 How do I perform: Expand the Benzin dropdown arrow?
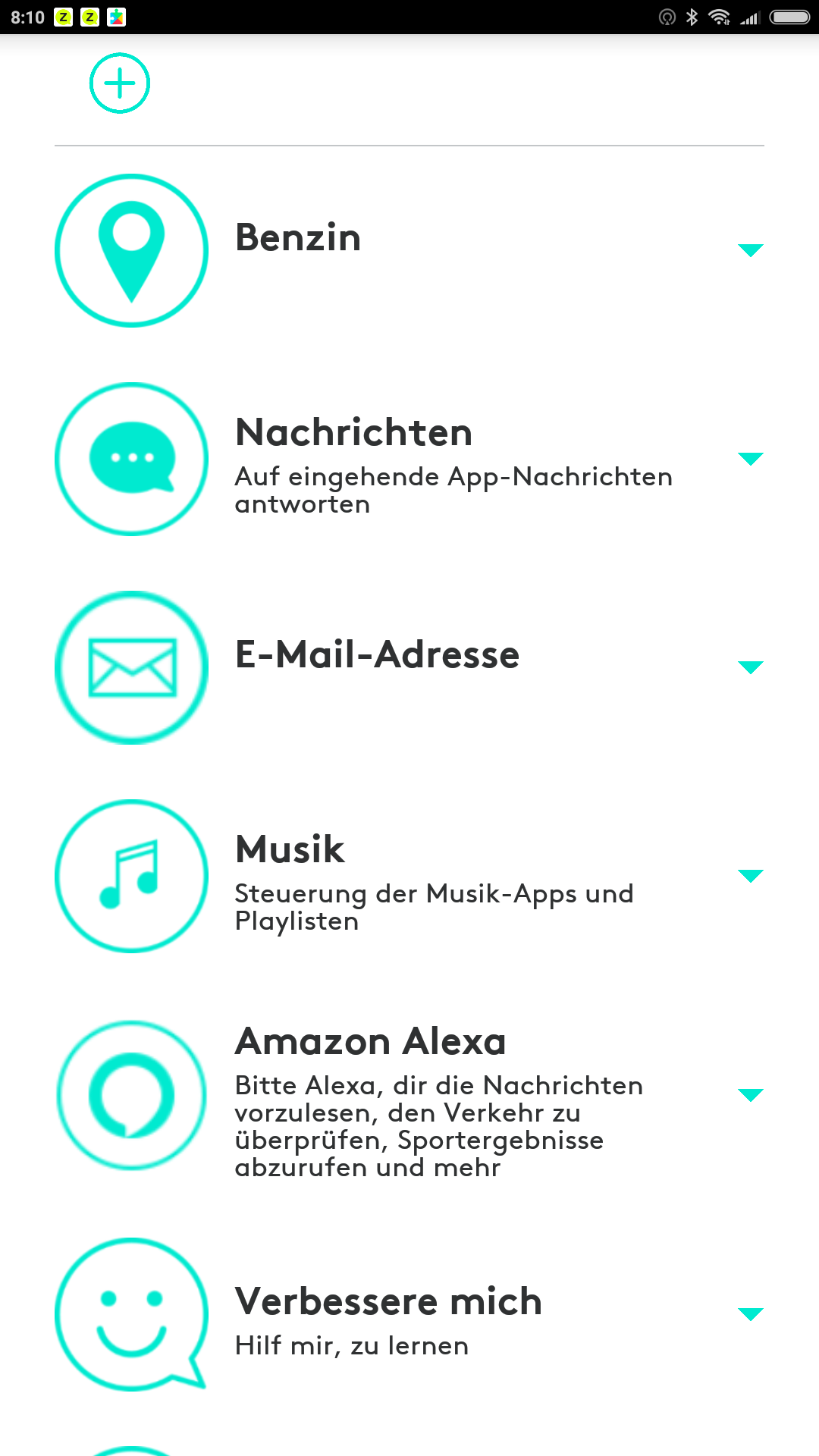click(750, 250)
